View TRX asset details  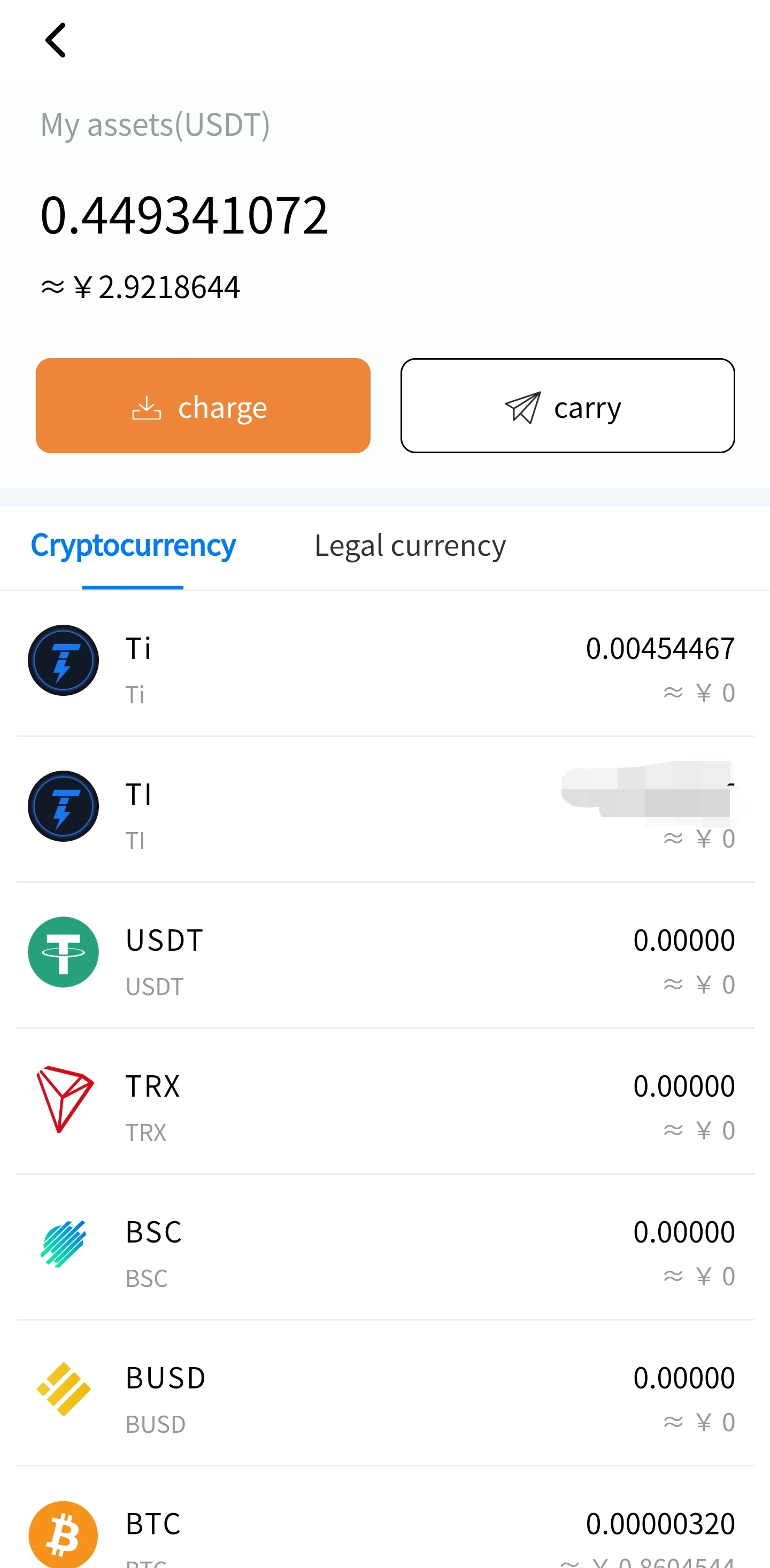point(385,1101)
